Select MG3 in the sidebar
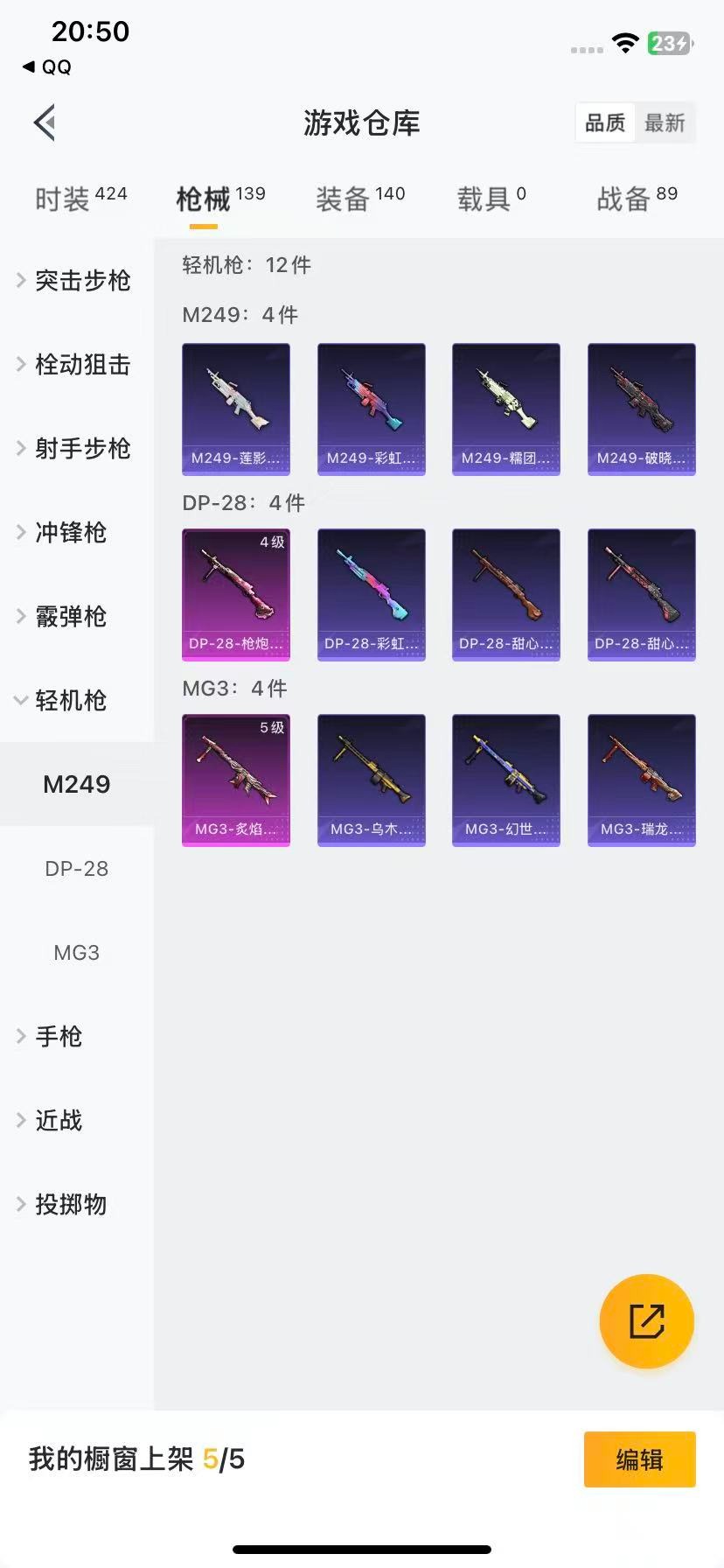The width and height of the screenshot is (724, 1568). [x=76, y=952]
